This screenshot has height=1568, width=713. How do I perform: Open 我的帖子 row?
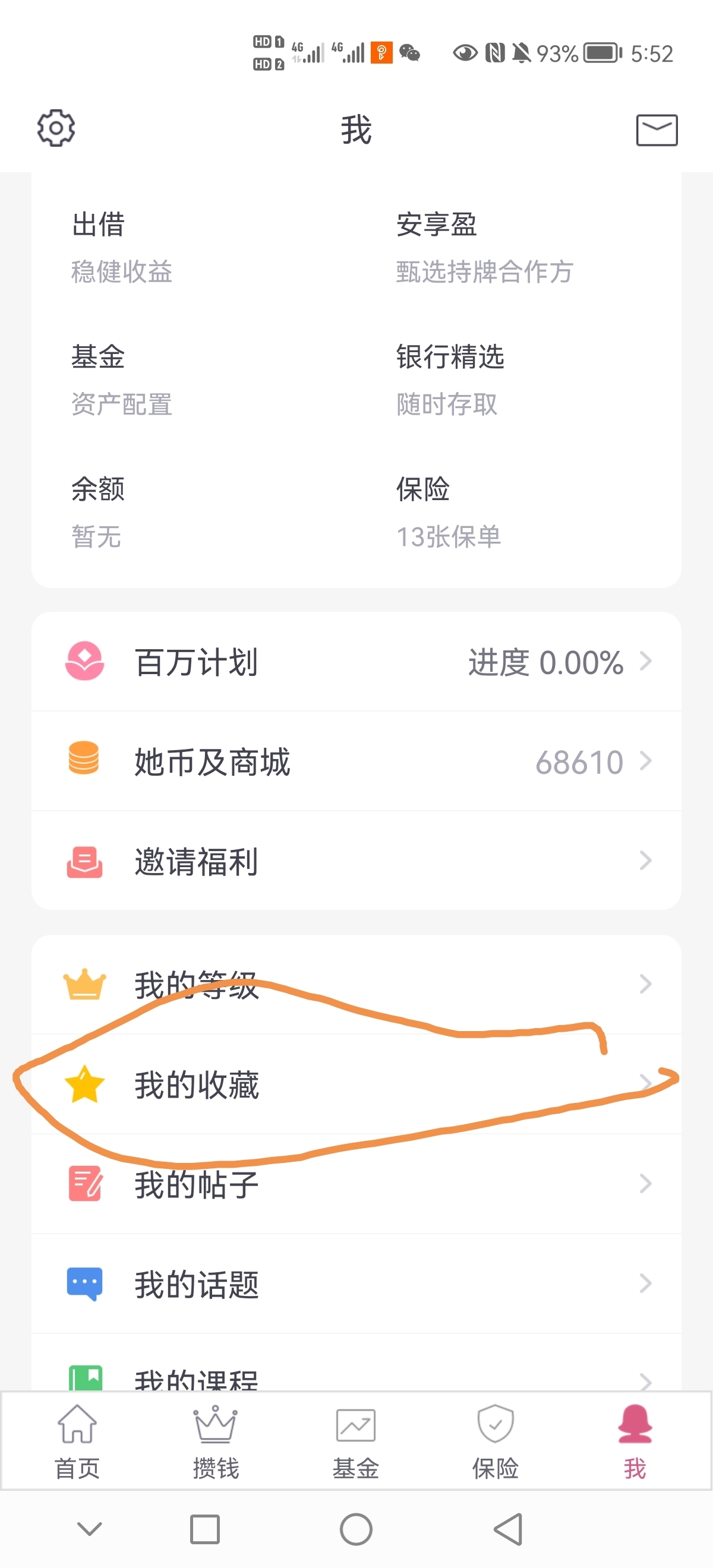click(x=356, y=1184)
